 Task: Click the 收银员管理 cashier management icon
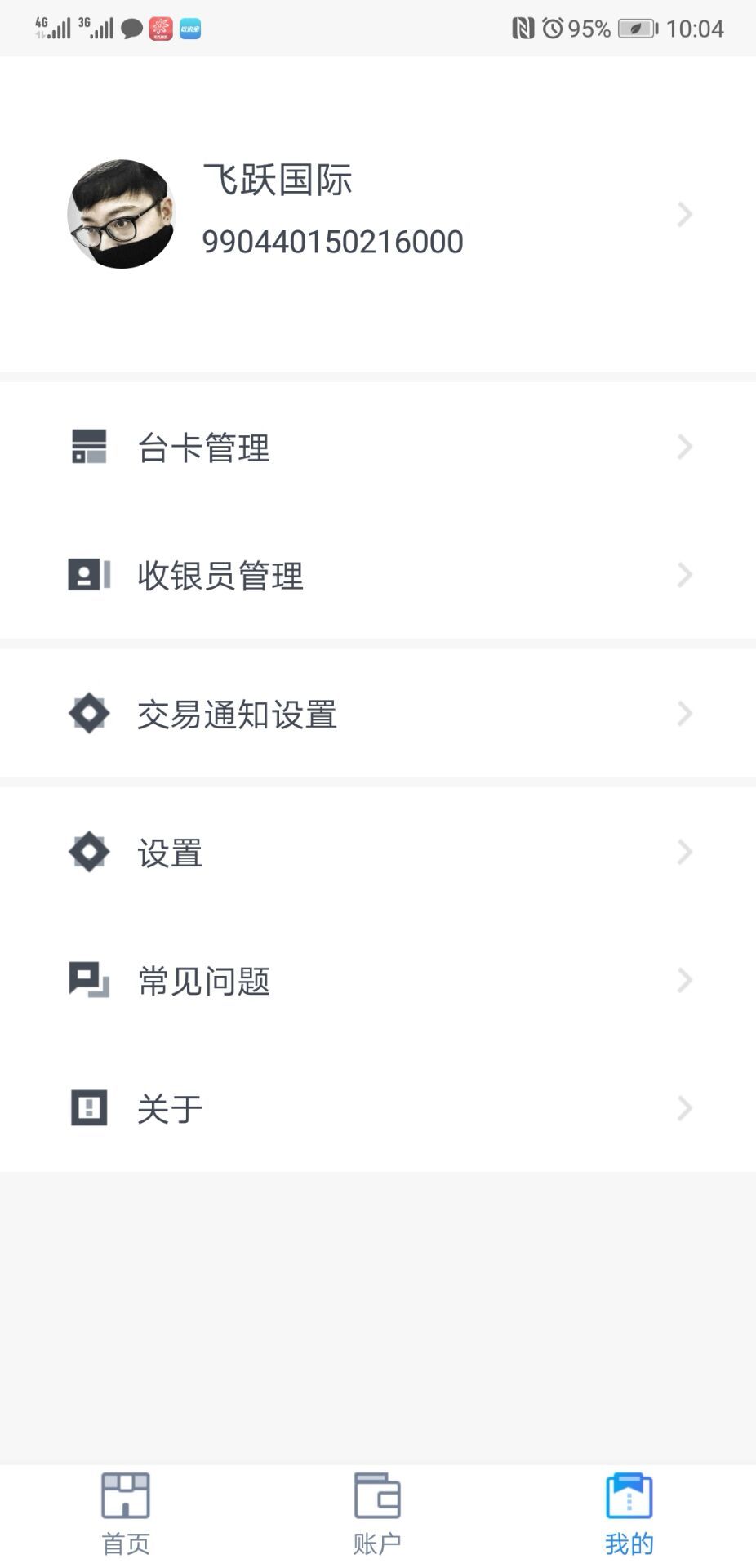(x=88, y=575)
